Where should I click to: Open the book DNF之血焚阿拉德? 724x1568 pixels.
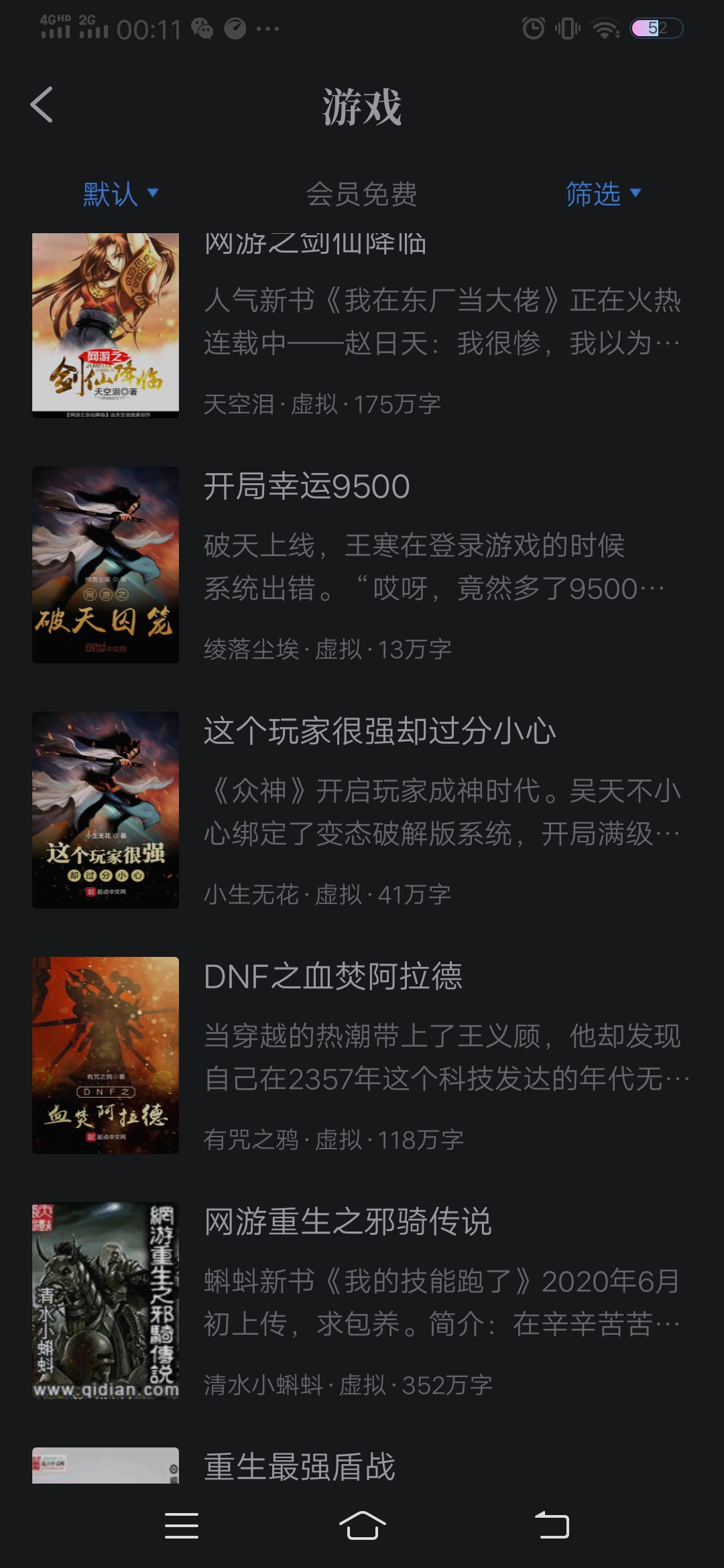(362, 1055)
